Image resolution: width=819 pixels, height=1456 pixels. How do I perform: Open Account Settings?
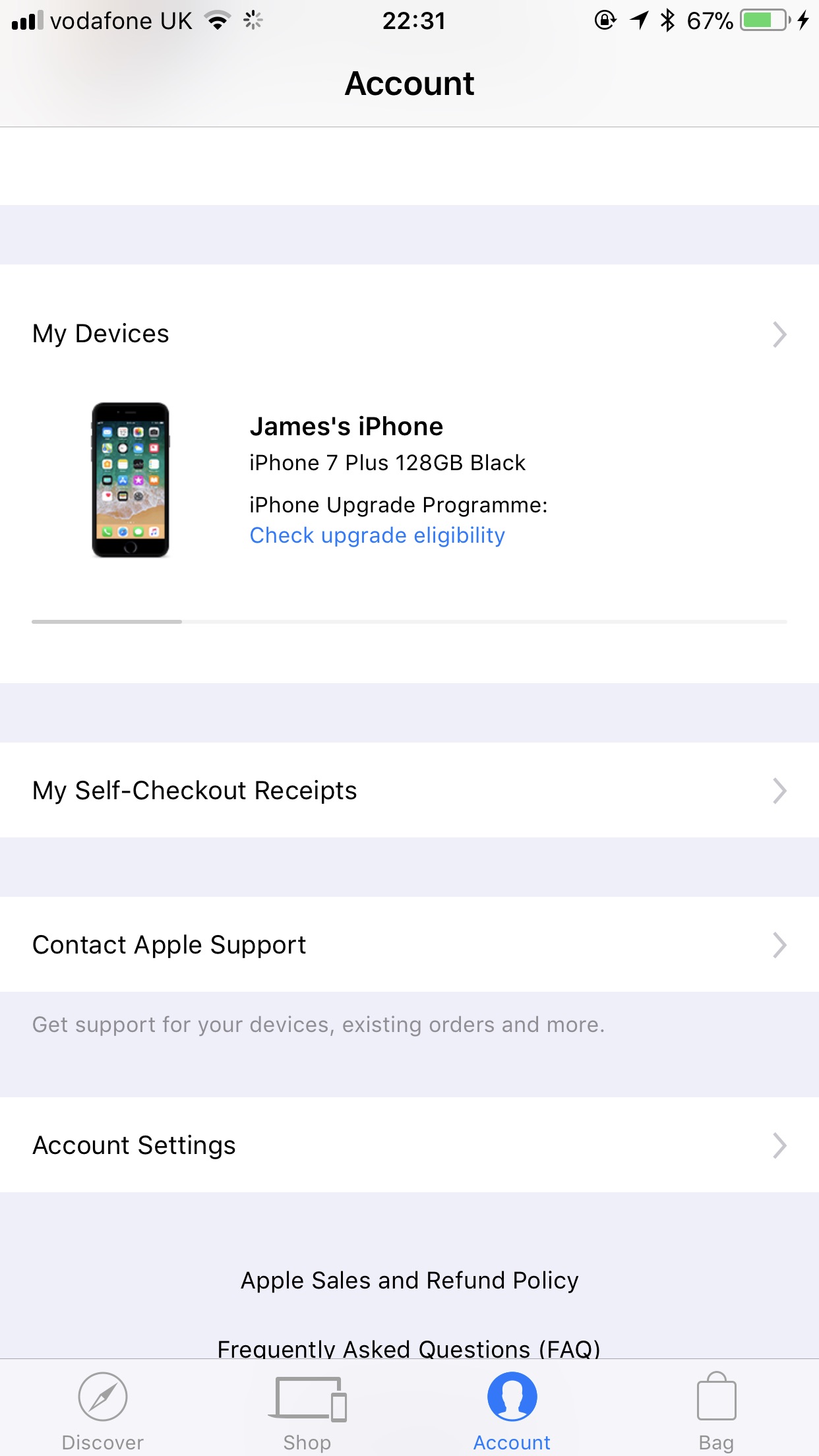[409, 1145]
